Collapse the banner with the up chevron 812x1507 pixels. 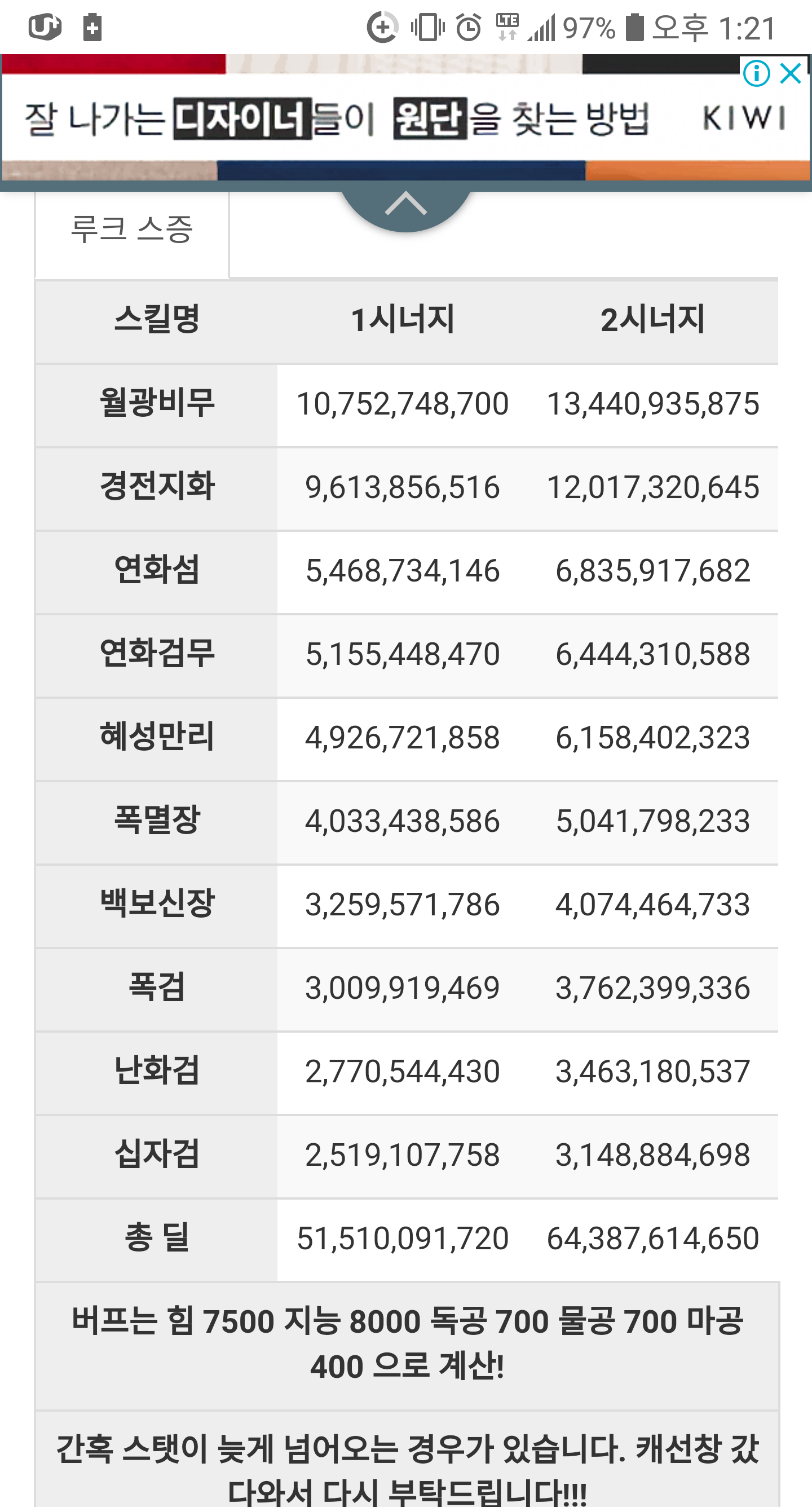[x=406, y=206]
